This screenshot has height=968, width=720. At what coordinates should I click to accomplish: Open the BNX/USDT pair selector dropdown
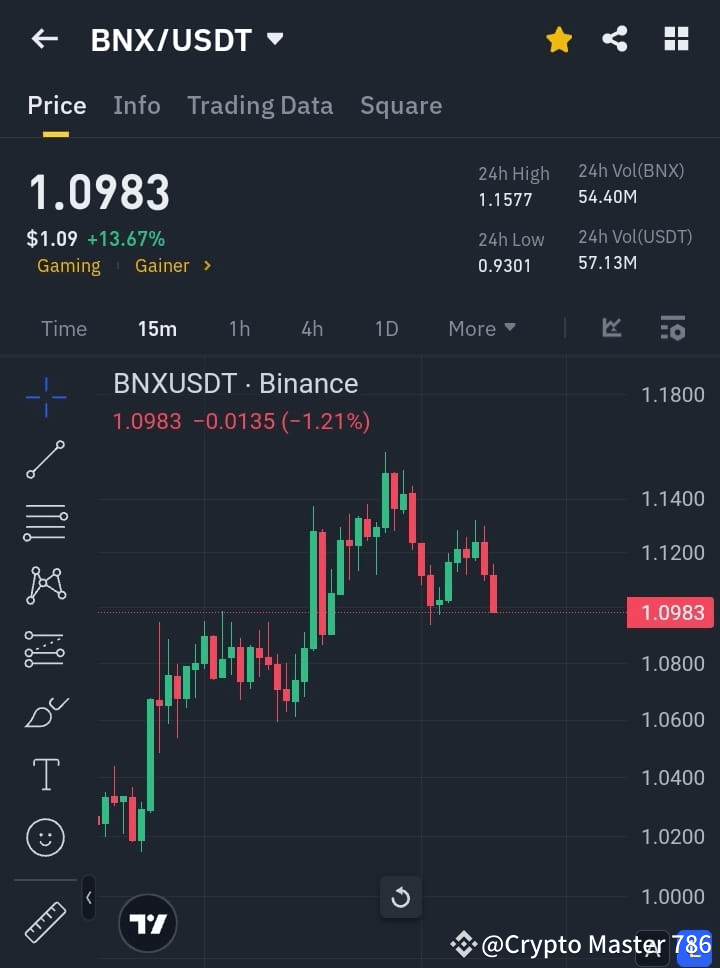tap(275, 39)
